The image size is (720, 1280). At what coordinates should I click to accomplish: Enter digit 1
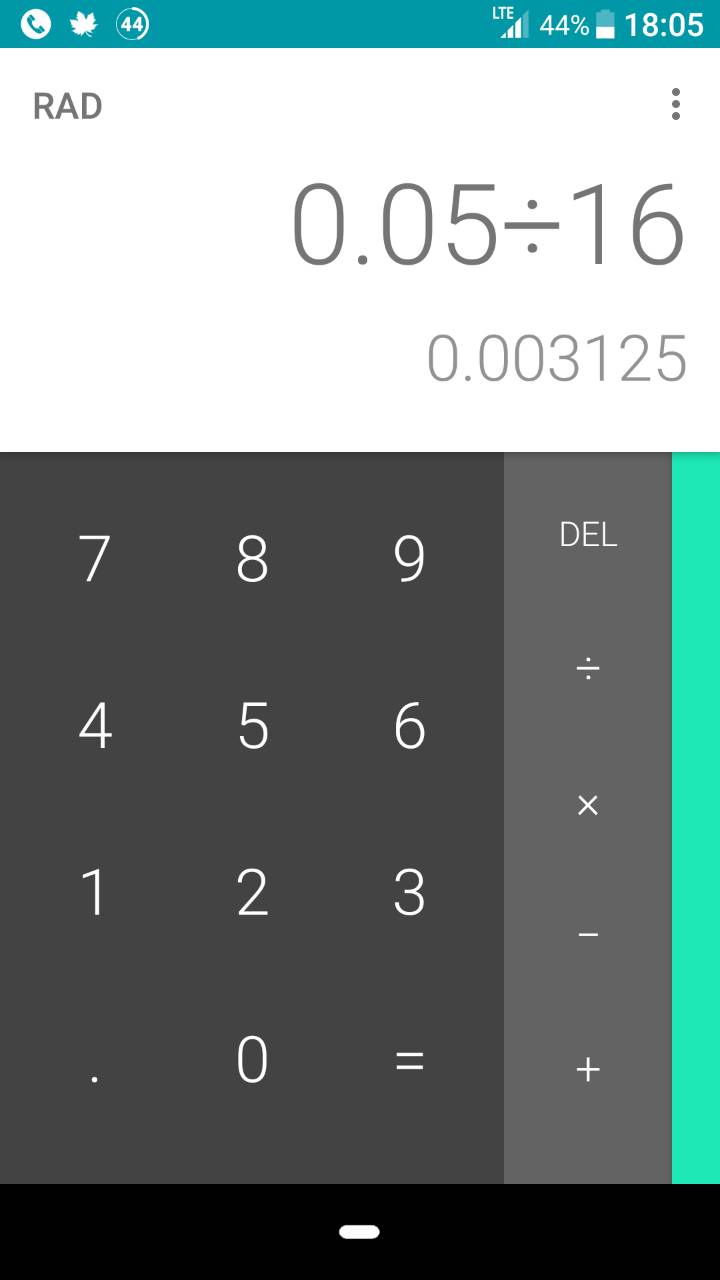point(94,892)
